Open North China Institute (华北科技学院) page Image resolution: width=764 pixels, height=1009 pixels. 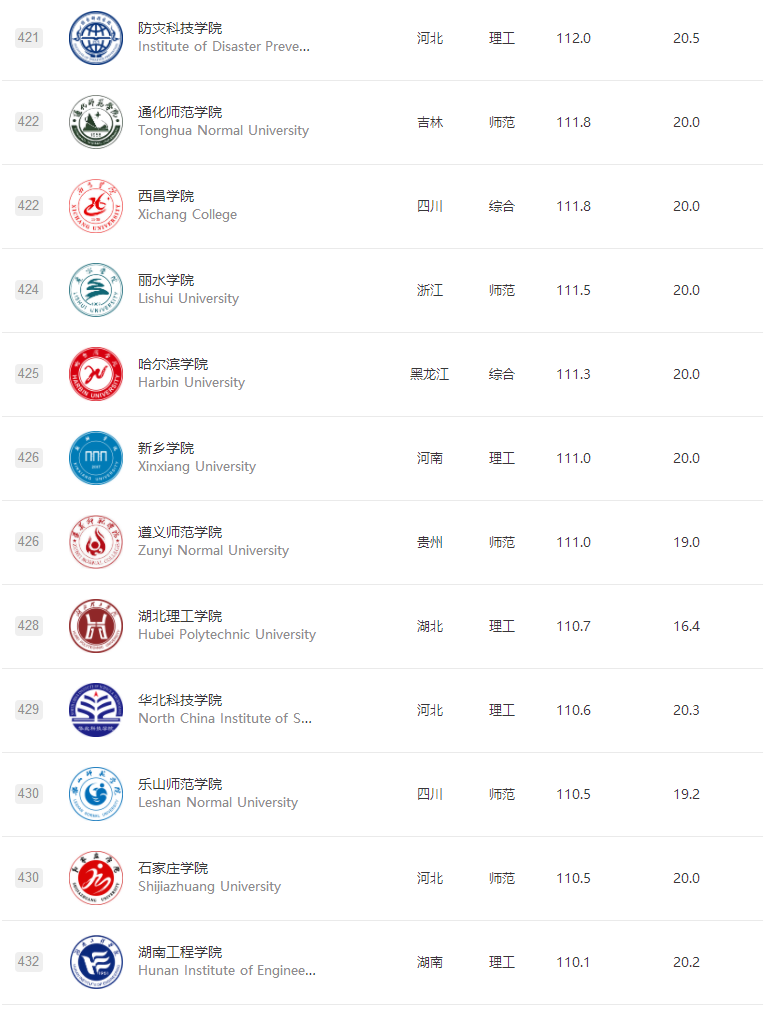pos(180,700)
